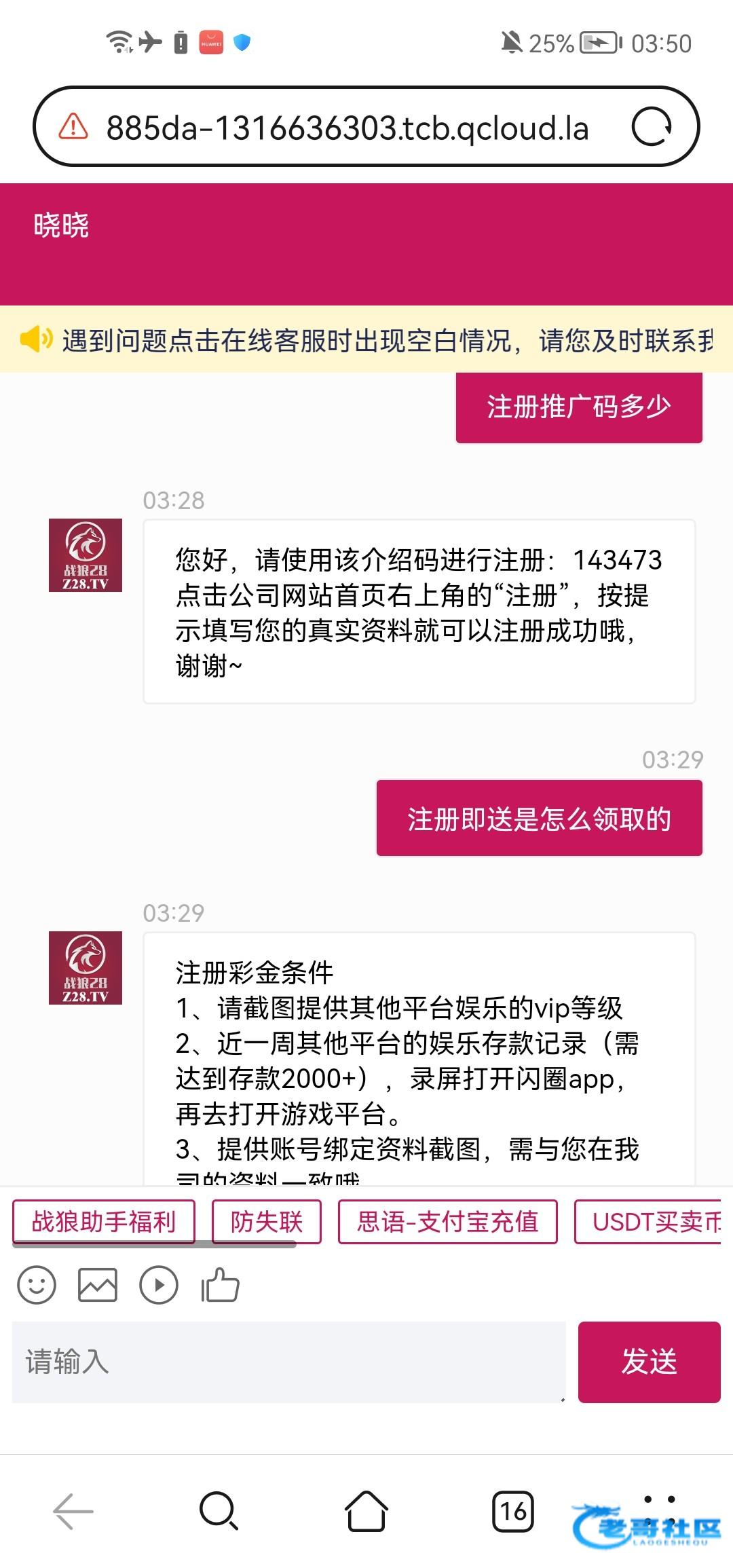Give a thumbs-up rating
The image size is (733, 1568).
(220, 1284)
